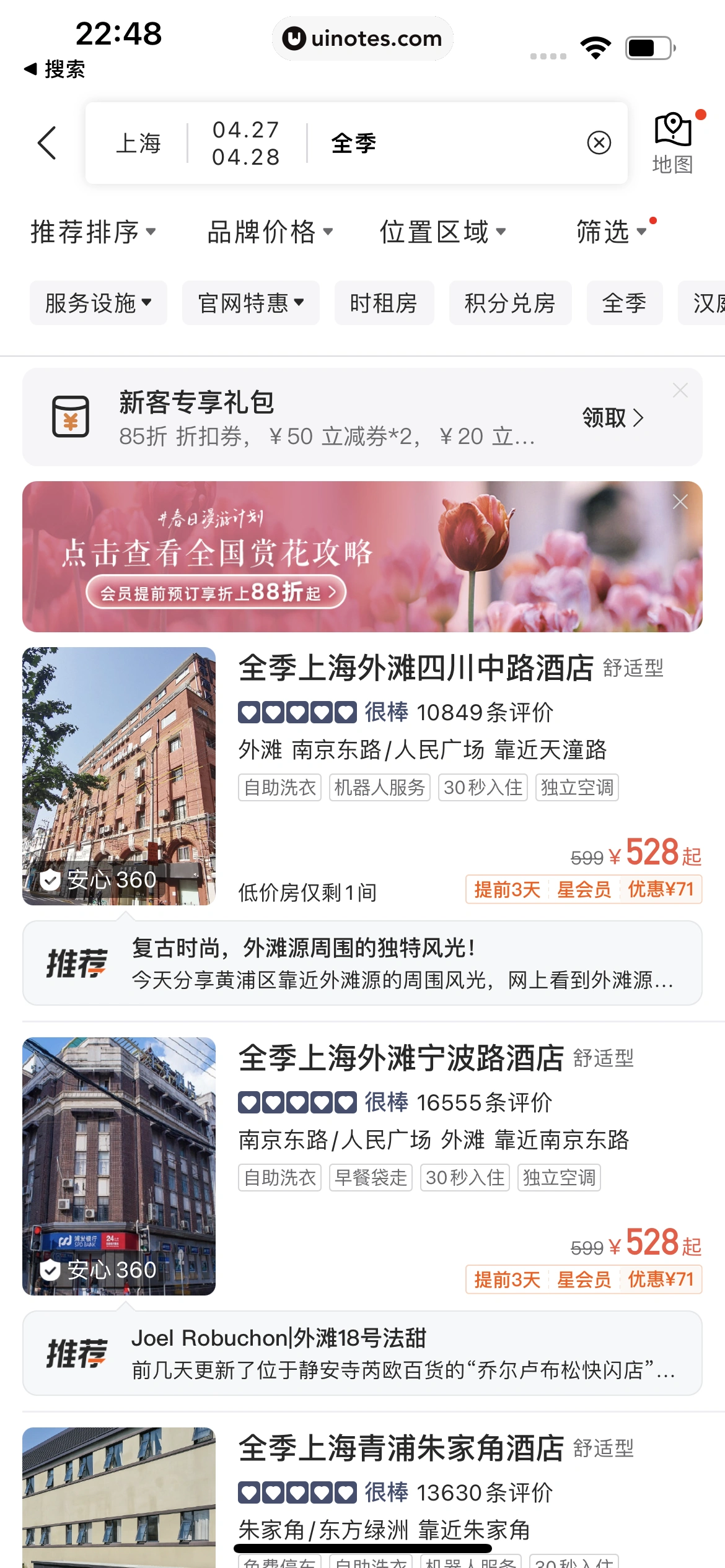Expand the 位置区域 filter dropdown
This screenshot has height=1568, width=725.
pyautogui.click(x=442, y=232)
